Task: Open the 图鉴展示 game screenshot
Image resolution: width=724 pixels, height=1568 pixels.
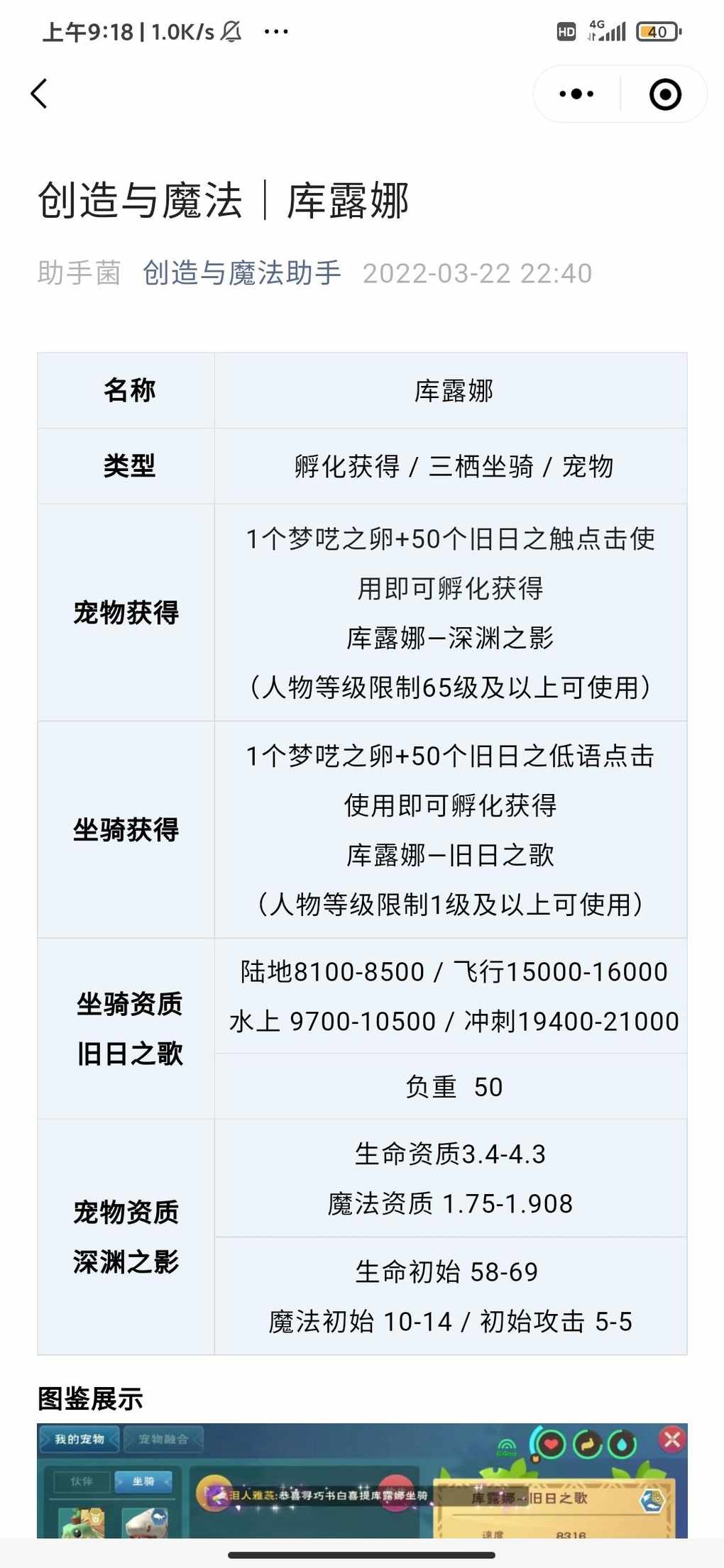Action: [x=362, y=1480]
